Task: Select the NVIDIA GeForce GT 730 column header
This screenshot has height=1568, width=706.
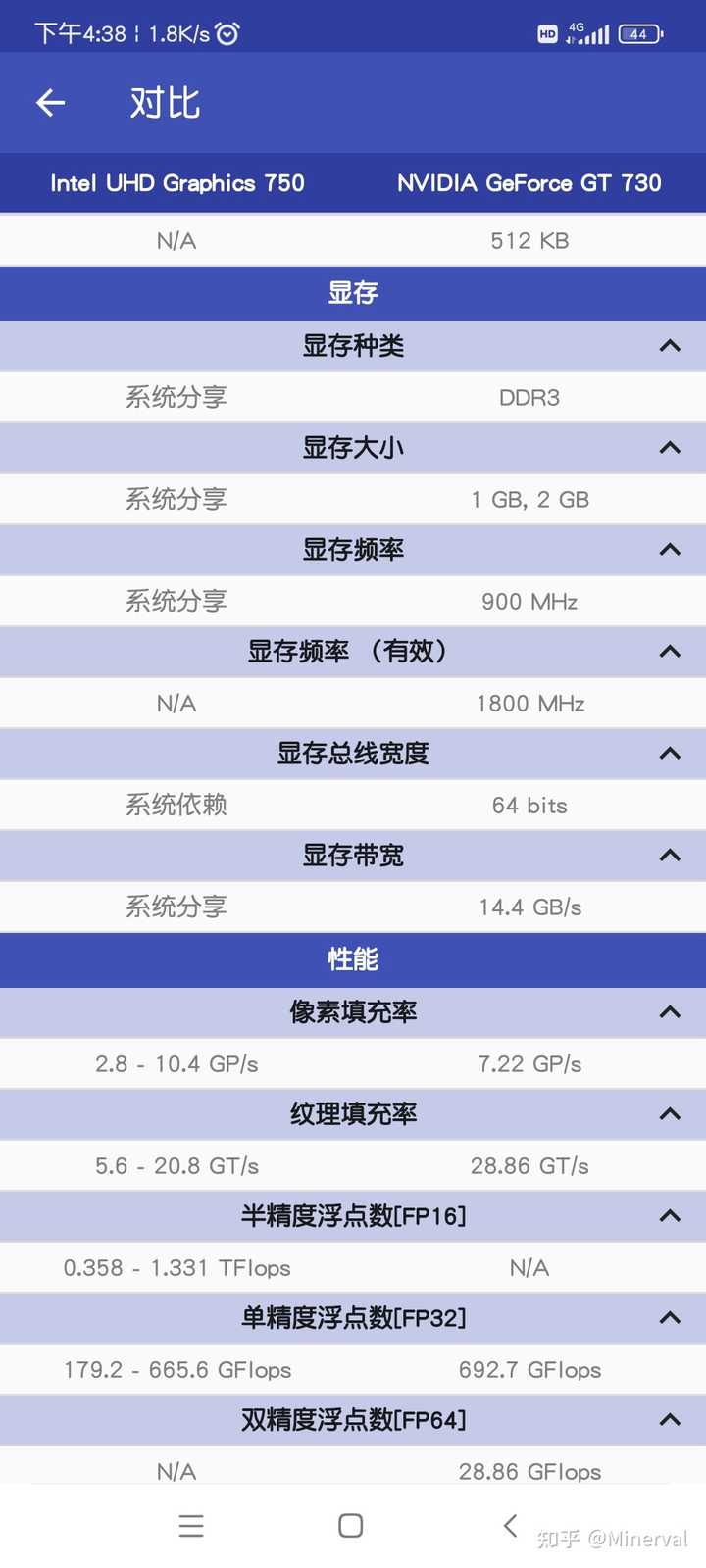Action: [x=529, y=183]
